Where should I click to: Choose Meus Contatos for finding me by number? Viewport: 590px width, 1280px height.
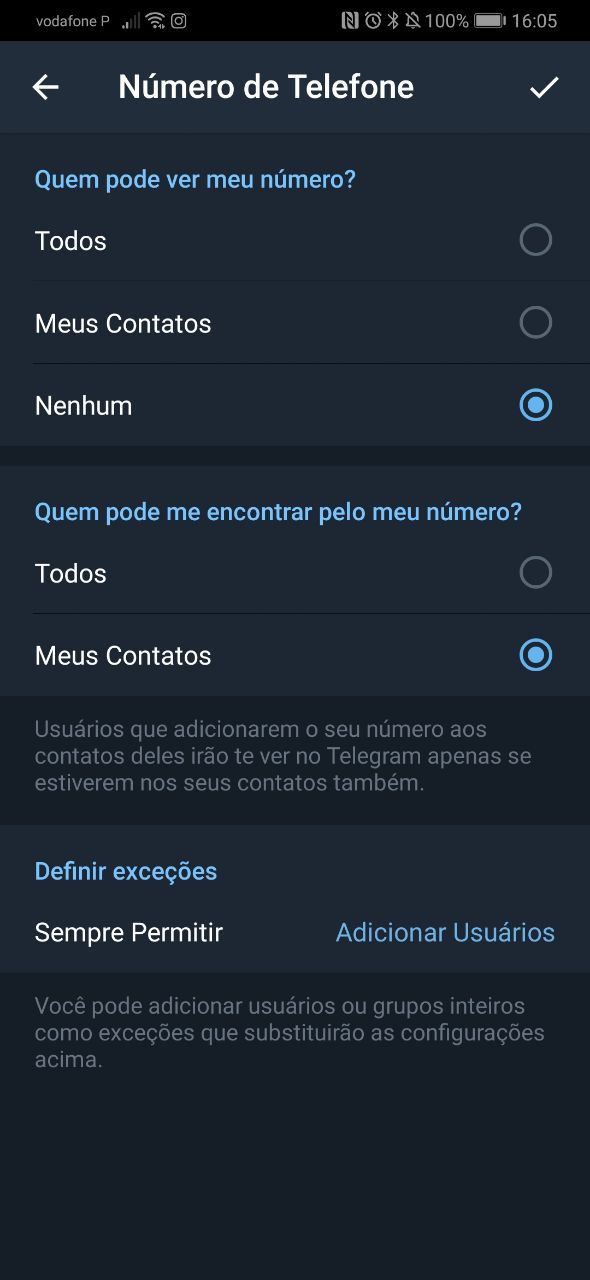[295, 655]
